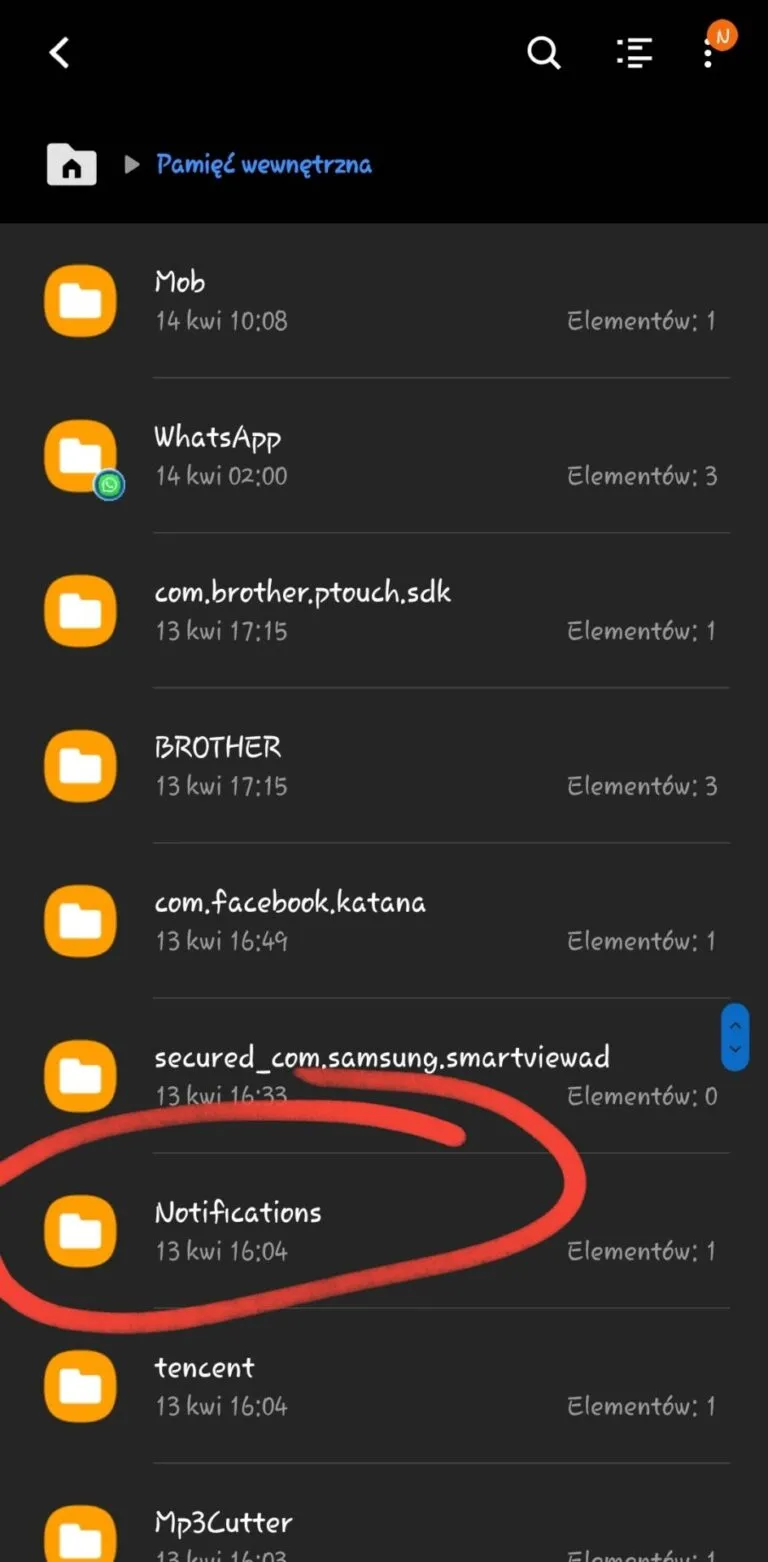
Task: Open the search icon
Action: (x=544, y=53)
